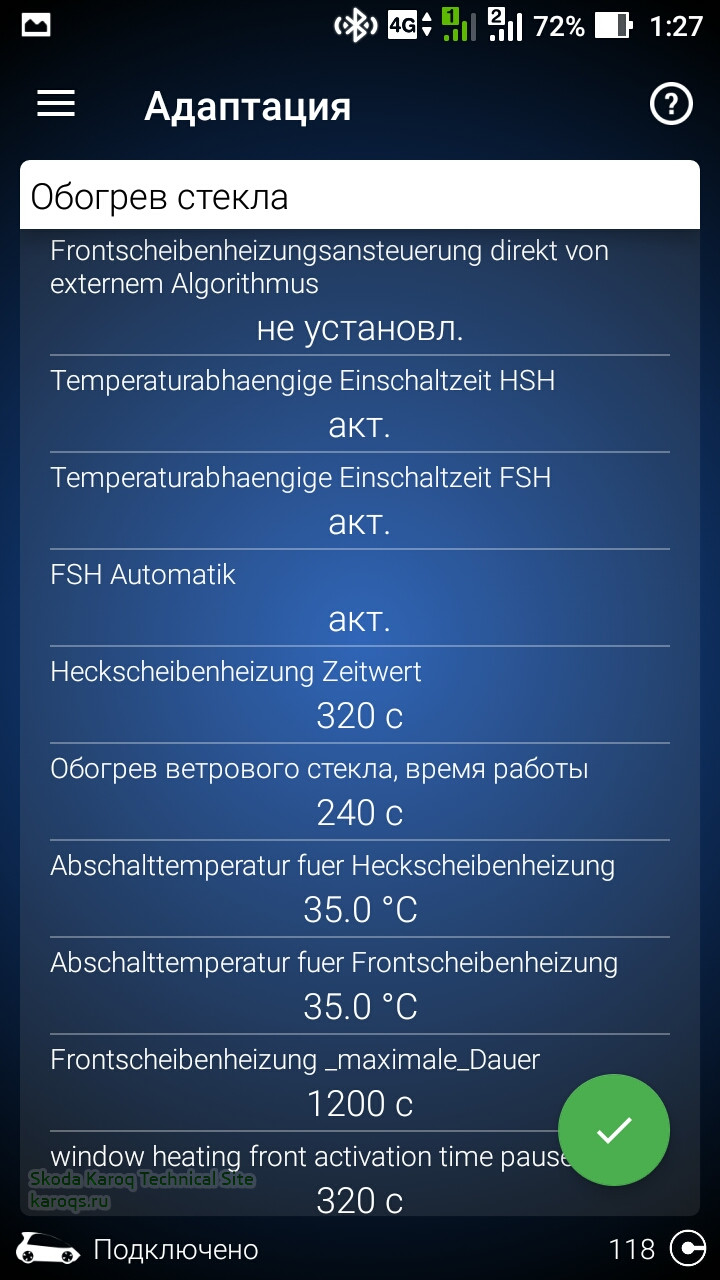Edit the Frontscheibenheizungsansteuerung direkt von externem Algorithmus value

pyautogui.click(x=360, y=329)
